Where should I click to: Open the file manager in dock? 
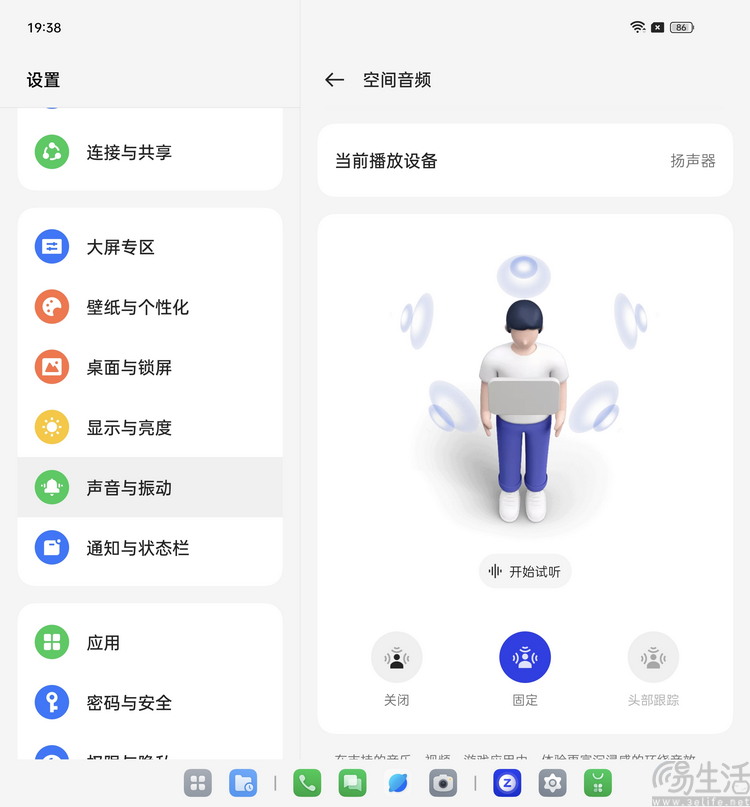click(x=243, y=783)
